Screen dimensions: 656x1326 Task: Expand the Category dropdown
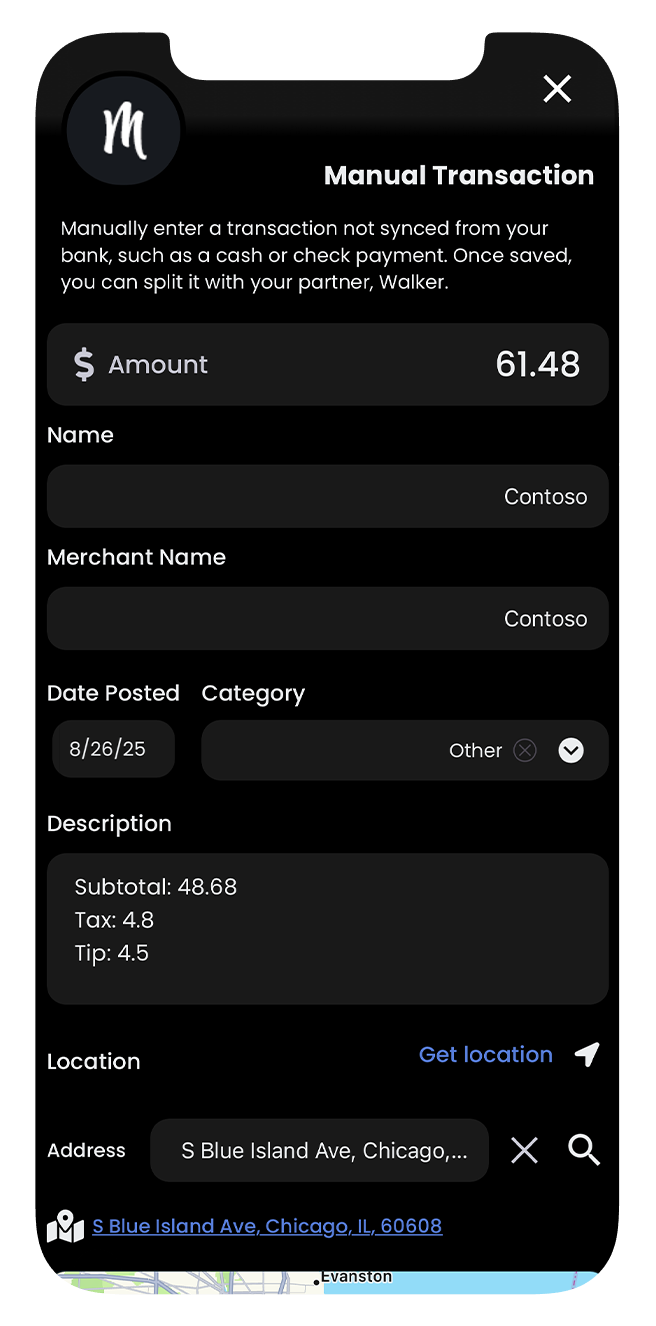pyautogui.click(x=571, y=750)
